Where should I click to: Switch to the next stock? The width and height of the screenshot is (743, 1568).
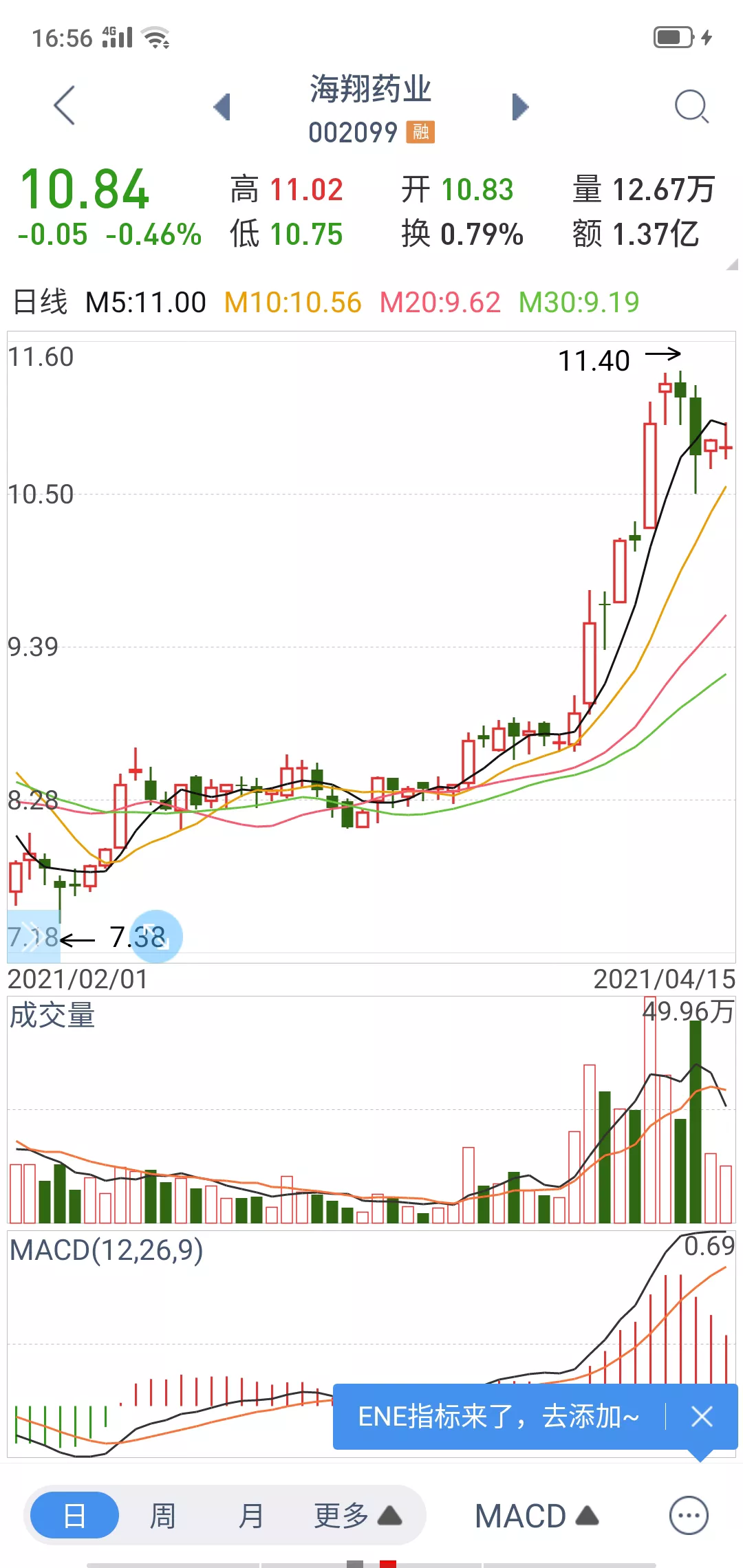pyautogui.click(x=521, y=107)
